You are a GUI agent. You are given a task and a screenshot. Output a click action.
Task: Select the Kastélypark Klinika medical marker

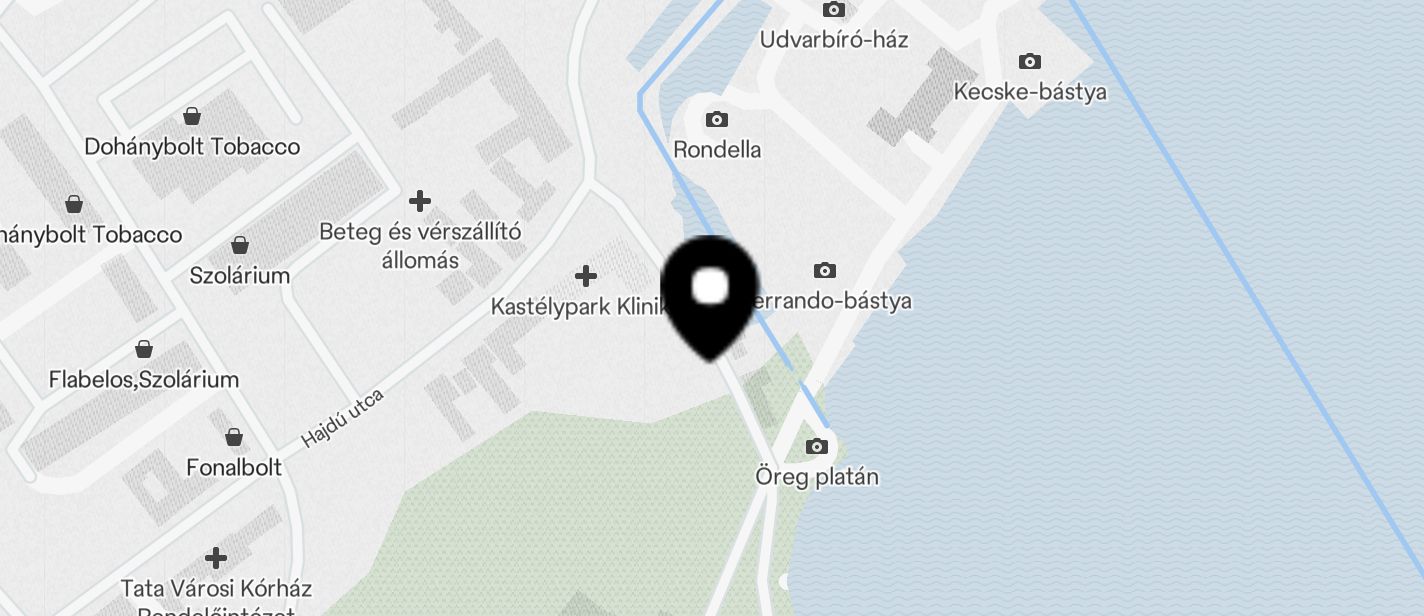pos(586,276)
